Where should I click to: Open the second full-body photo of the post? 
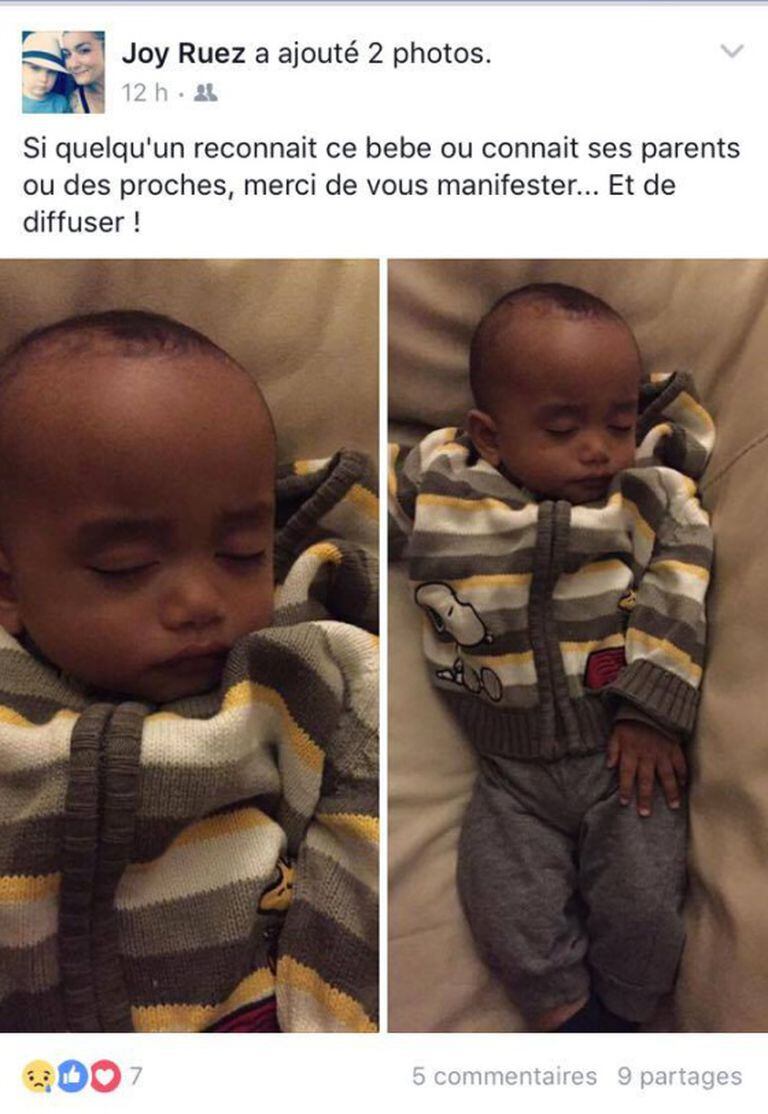click(x=577, y=645)
